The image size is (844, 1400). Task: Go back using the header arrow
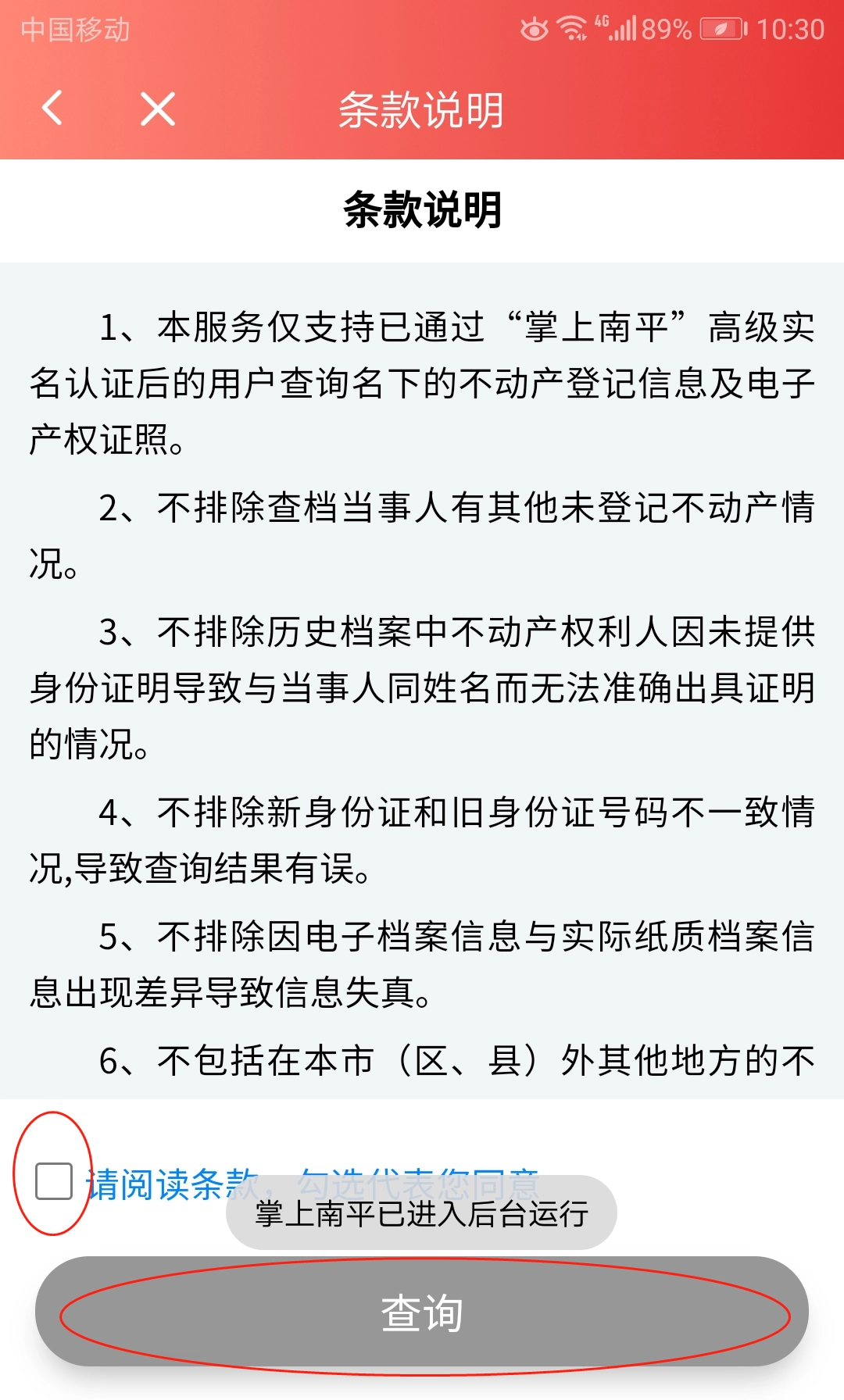pyautogui.click(x=52, y=108)
